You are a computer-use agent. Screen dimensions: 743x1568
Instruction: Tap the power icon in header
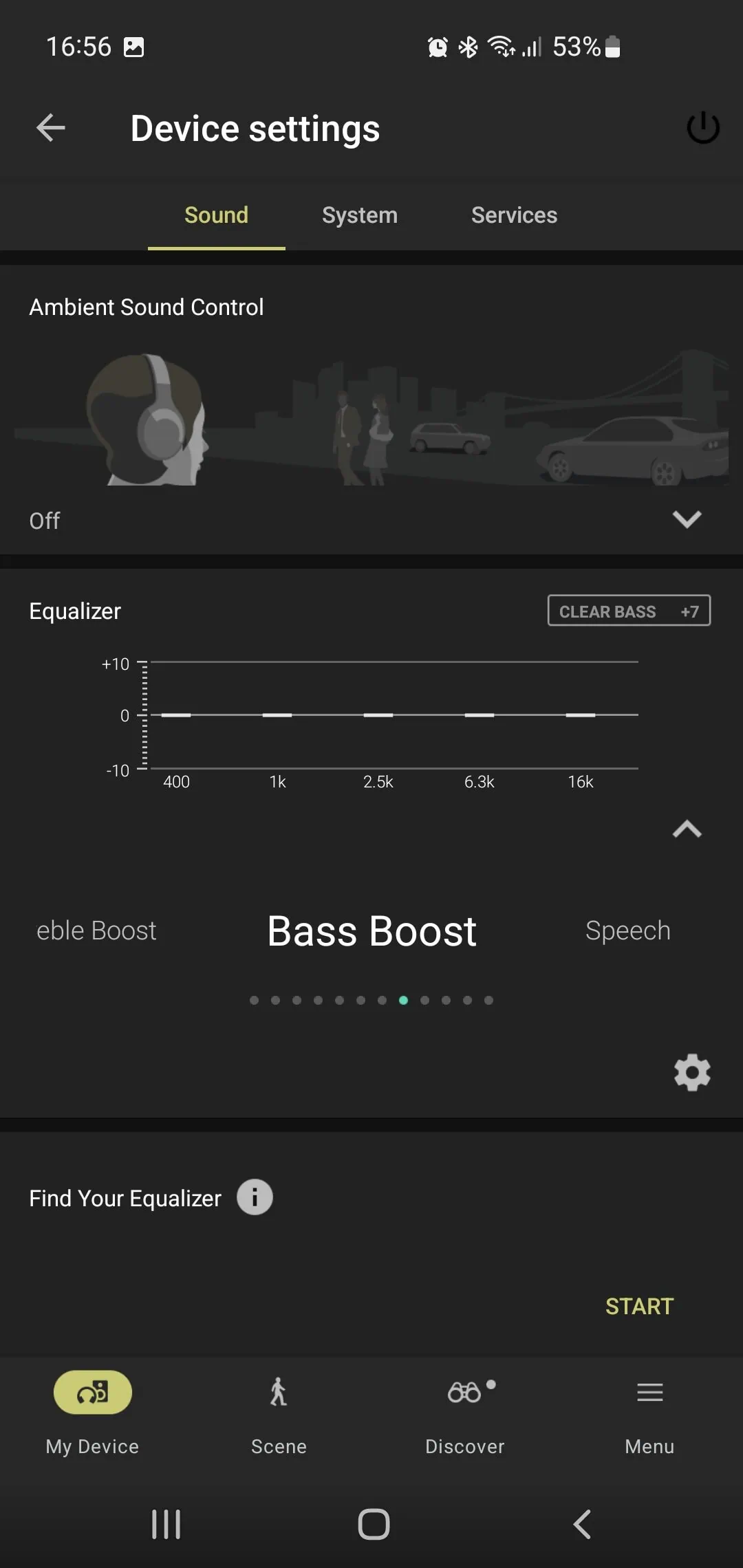(702, 128)
